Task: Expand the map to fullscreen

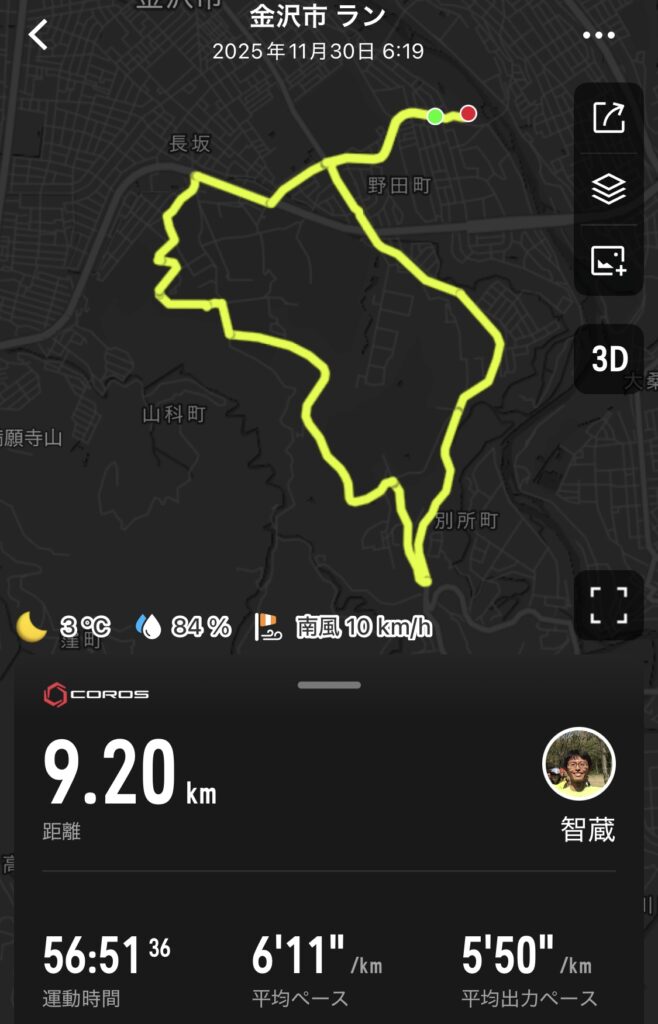Action: tap(608, 605)
